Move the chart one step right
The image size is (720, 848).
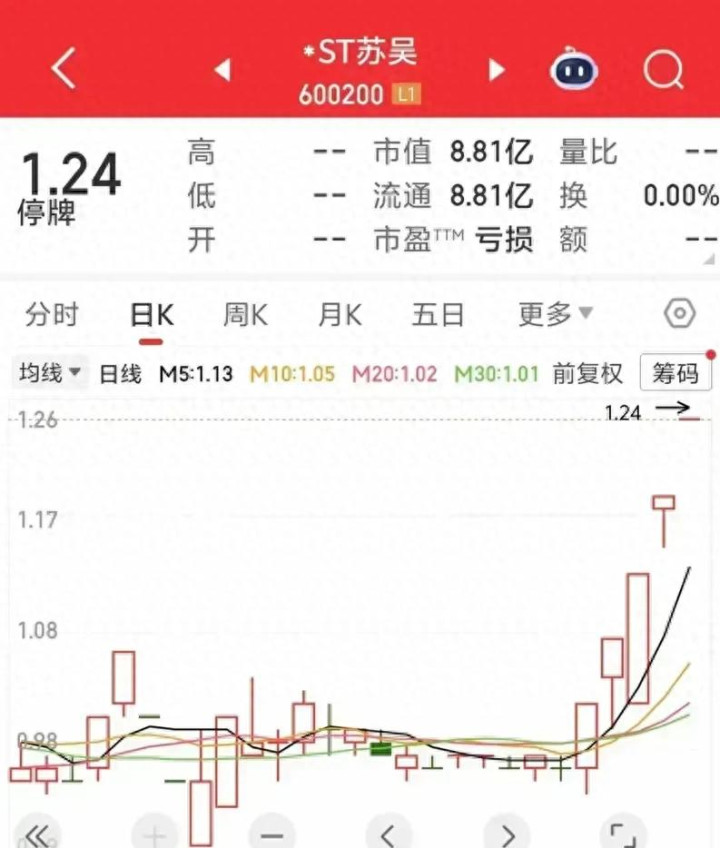[507, 835]
